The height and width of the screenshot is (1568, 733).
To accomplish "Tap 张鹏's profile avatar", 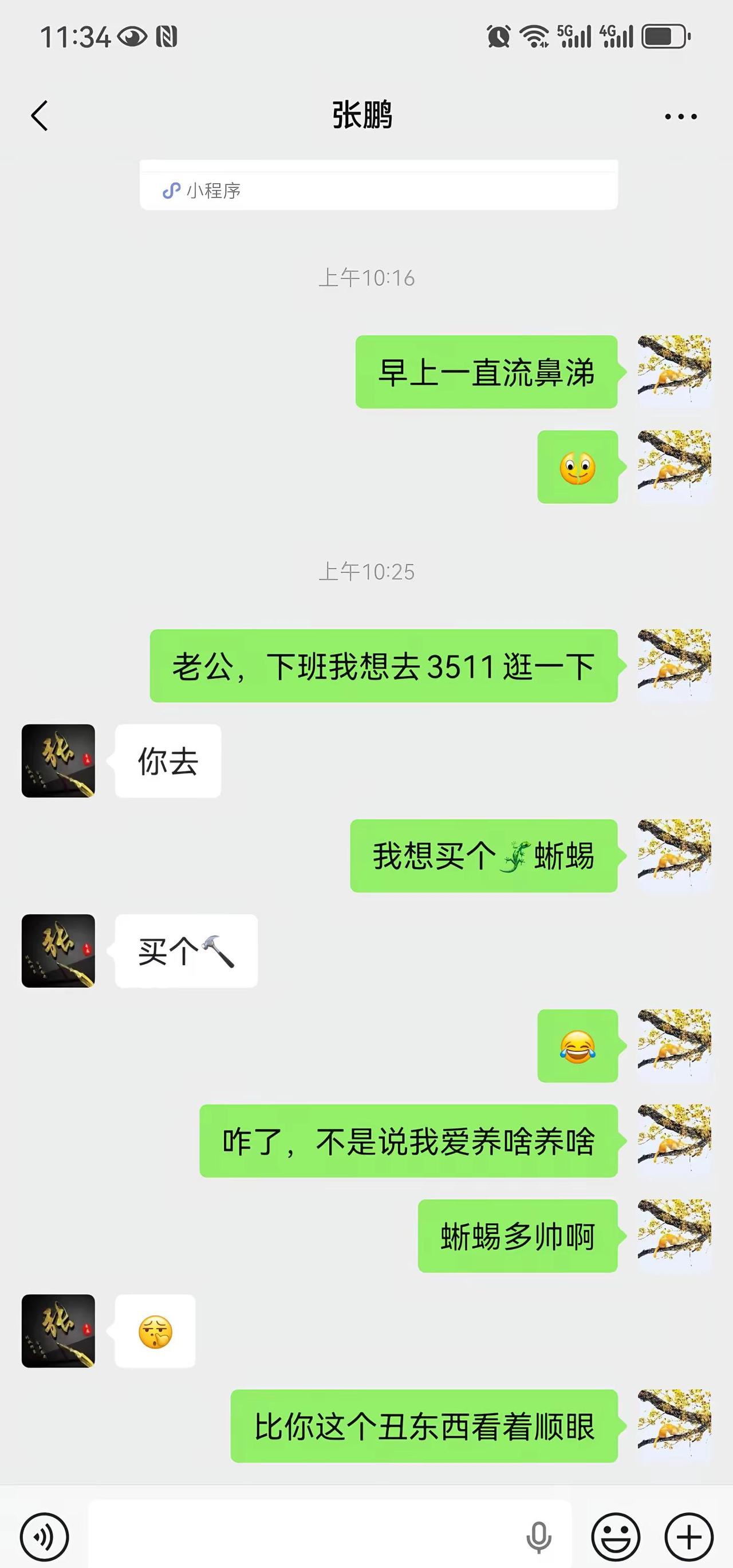I will tap(58, 761).
